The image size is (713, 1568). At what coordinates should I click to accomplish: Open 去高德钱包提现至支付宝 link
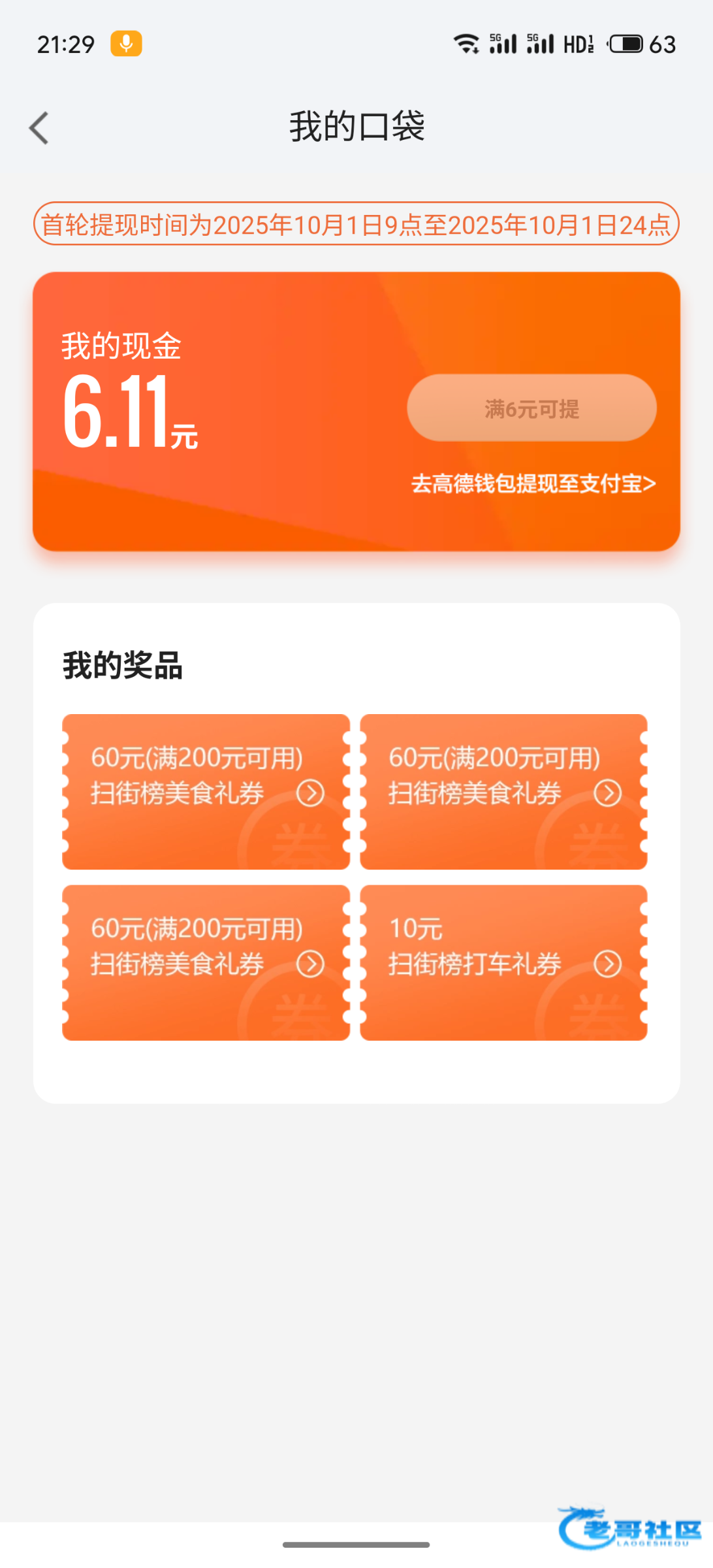(x=533, y=484)
